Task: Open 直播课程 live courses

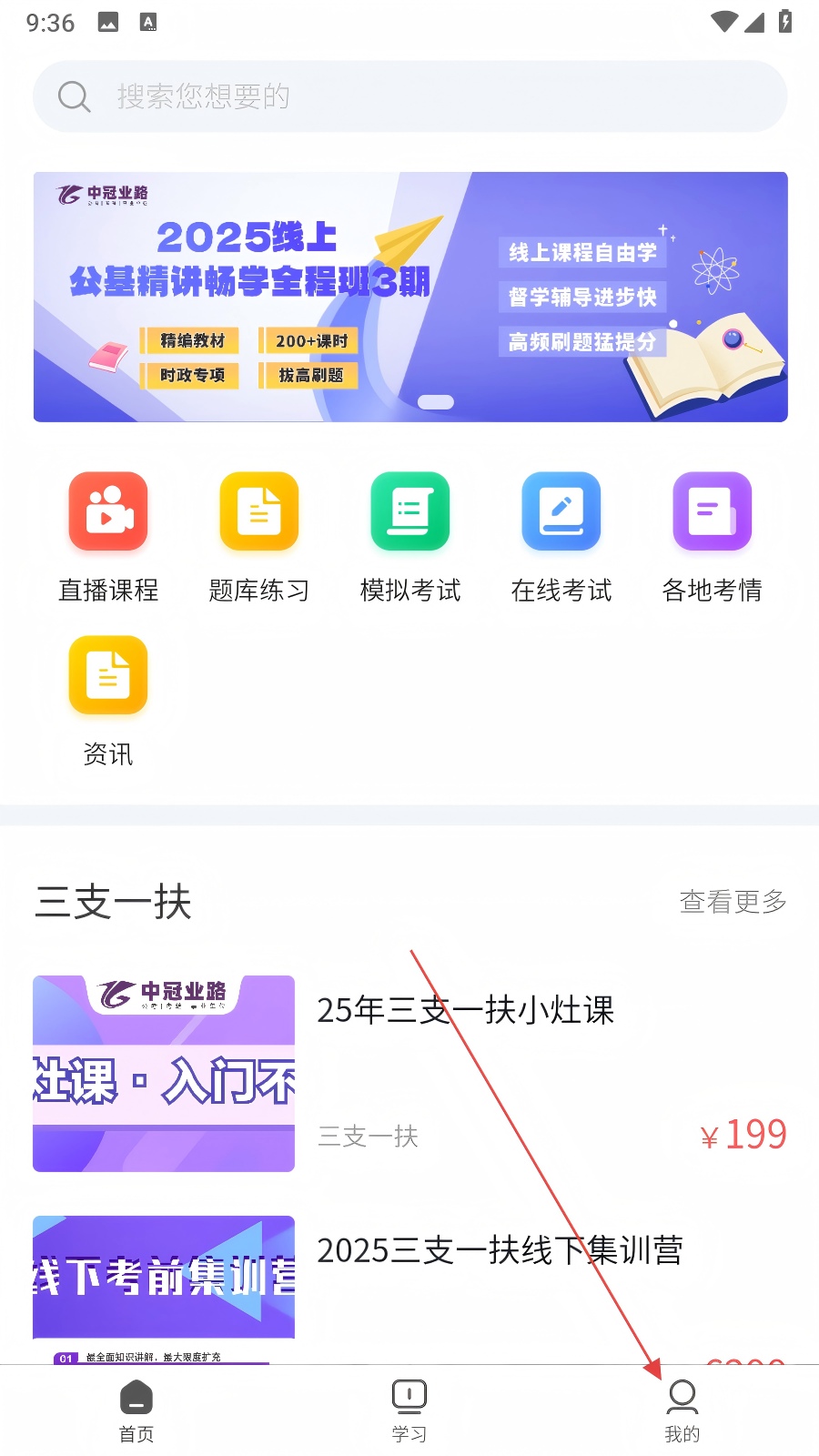Action: click(x=108, y=537)
